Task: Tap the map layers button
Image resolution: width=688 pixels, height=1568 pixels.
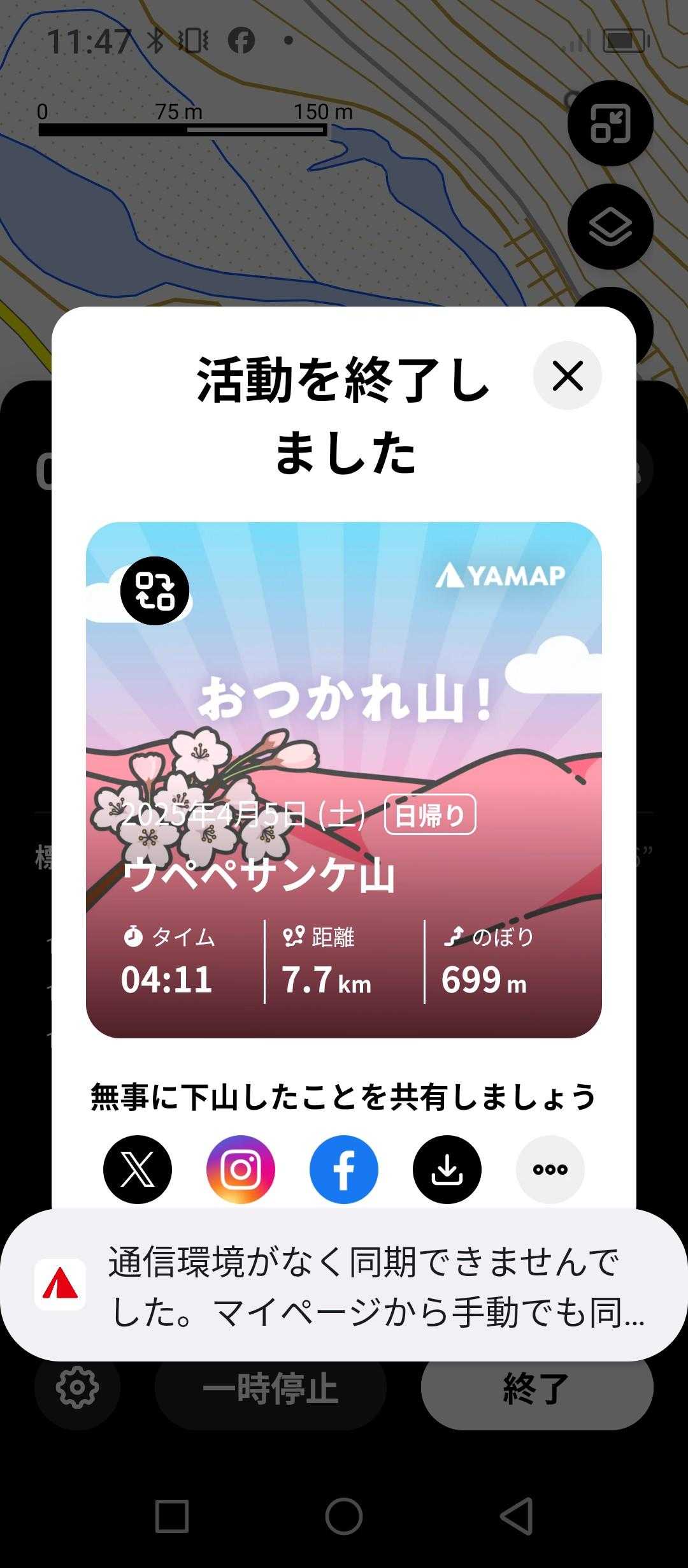Action: tap(610, 226)
